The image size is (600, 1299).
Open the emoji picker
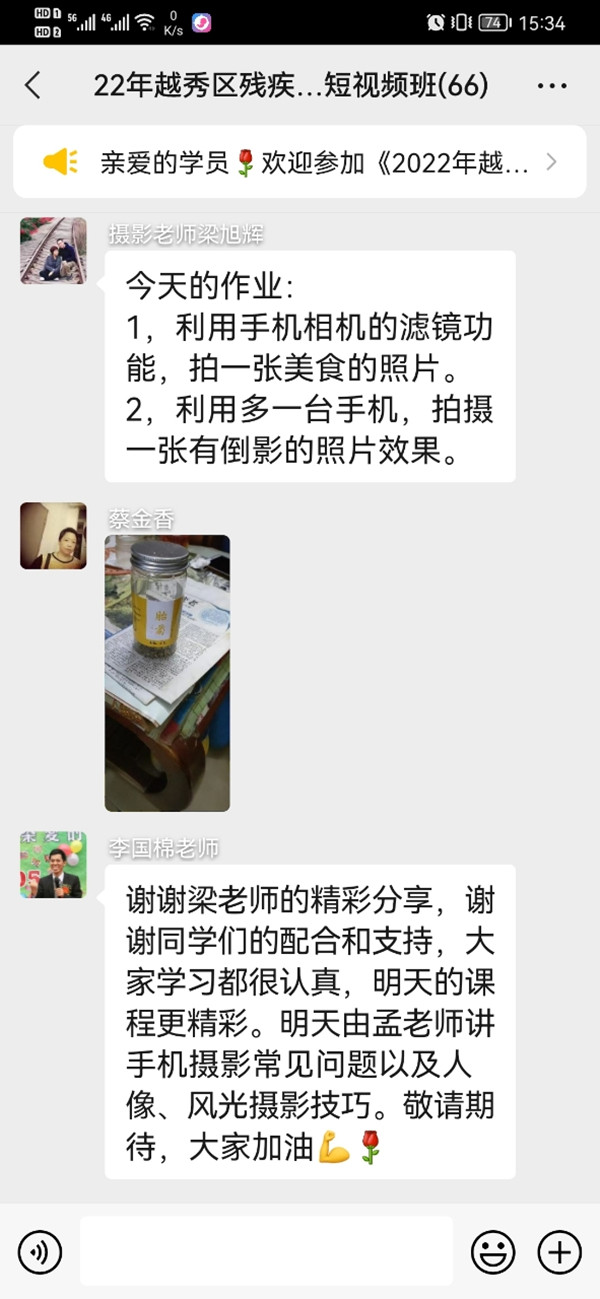tap(493, 1252)
